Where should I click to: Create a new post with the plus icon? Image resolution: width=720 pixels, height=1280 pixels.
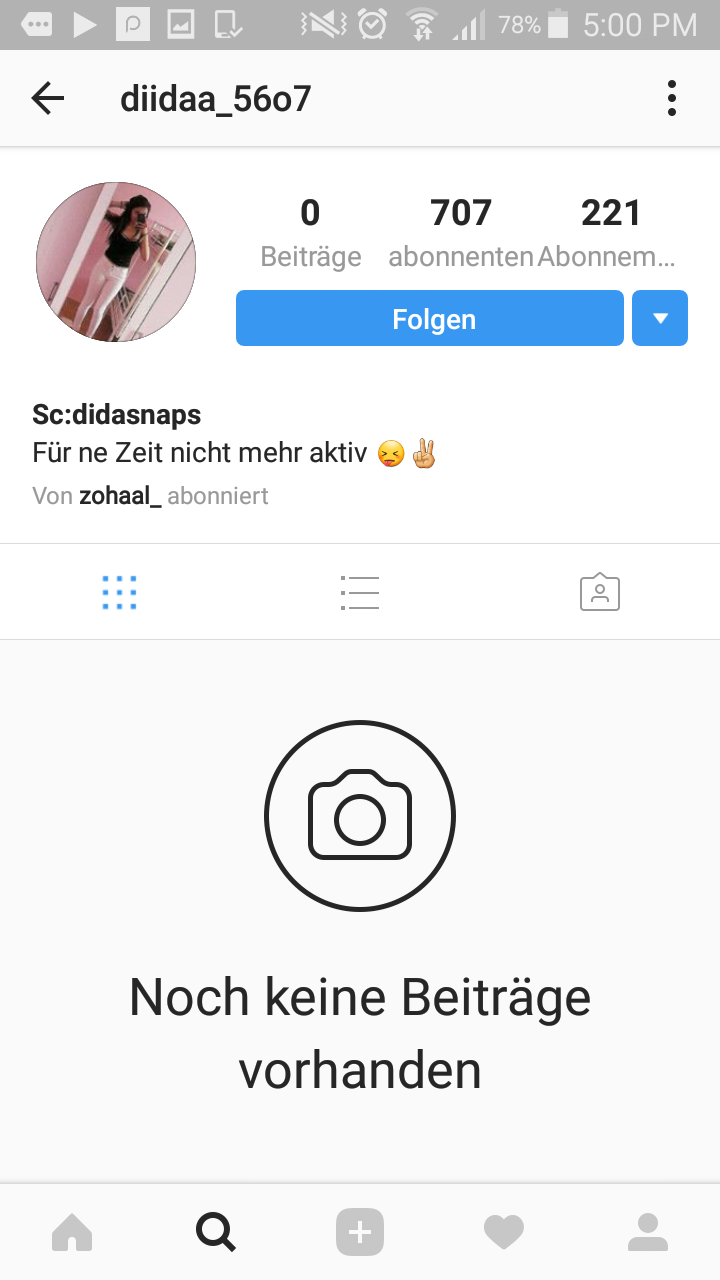tap(360, 1231)
